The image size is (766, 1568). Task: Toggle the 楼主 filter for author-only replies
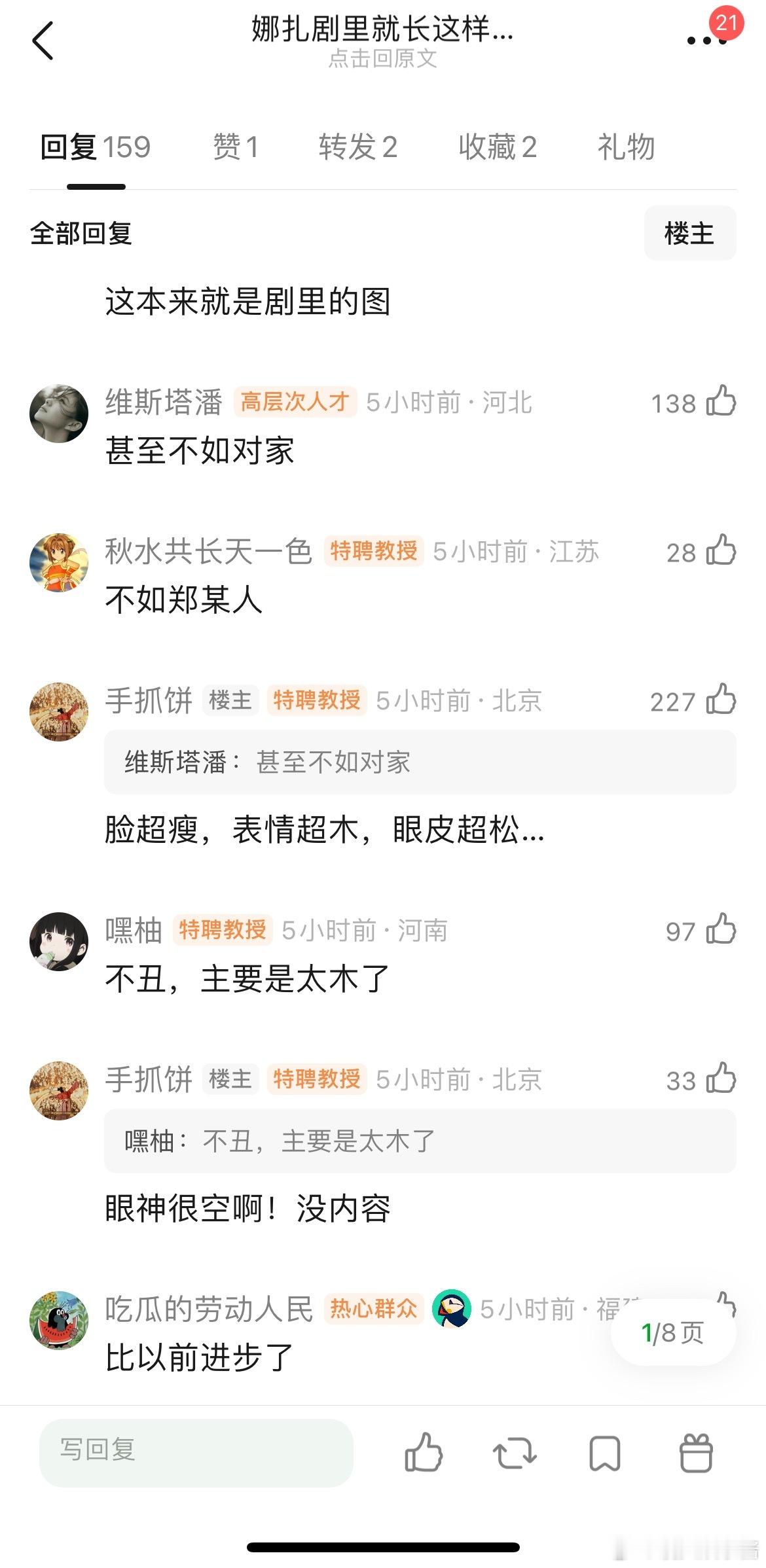[x=691, y=233]
